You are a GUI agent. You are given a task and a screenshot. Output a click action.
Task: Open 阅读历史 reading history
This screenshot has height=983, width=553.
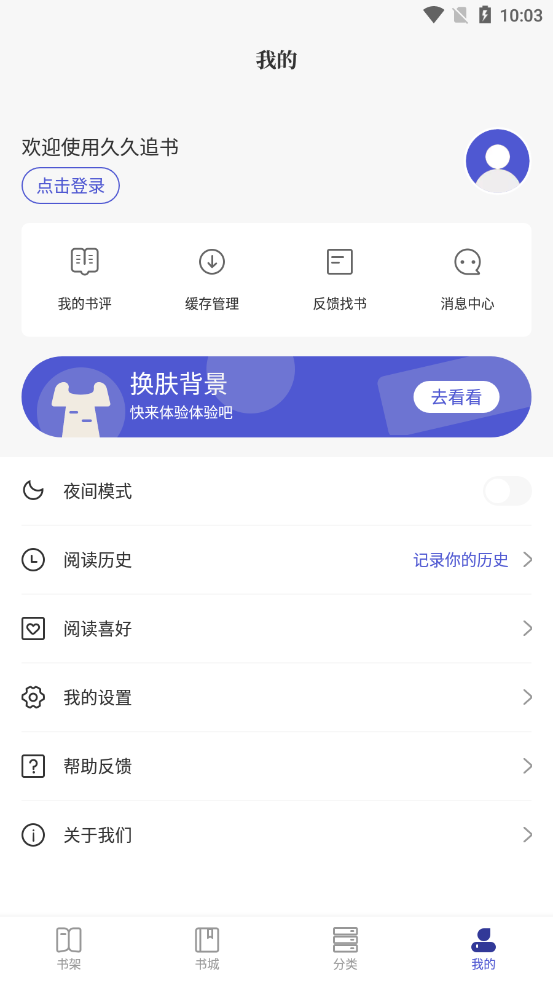[x=276, y=560]
